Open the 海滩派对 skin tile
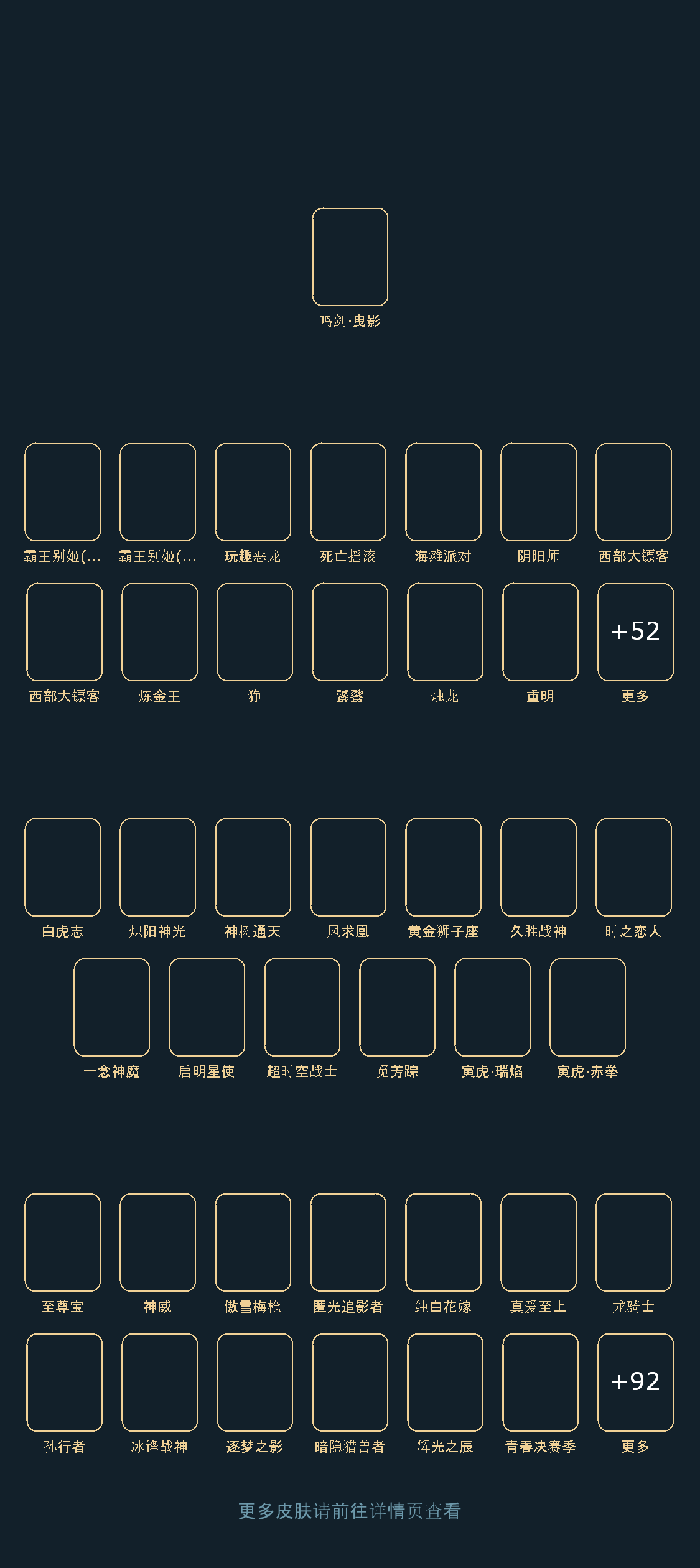Screen dimensions: 700x1568 coord(443,492)
